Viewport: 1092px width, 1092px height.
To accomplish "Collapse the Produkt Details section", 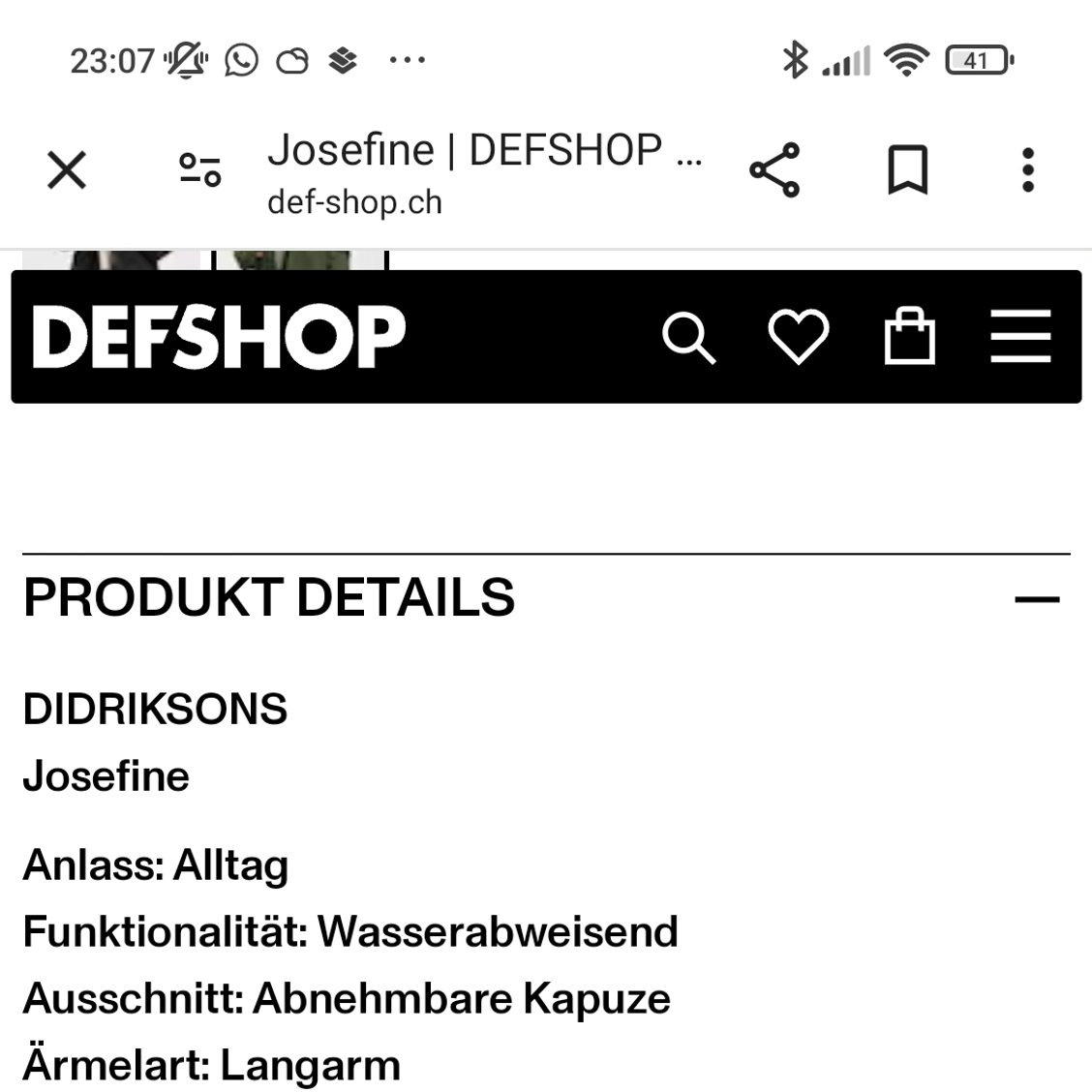I will [x=1037, y=599].
